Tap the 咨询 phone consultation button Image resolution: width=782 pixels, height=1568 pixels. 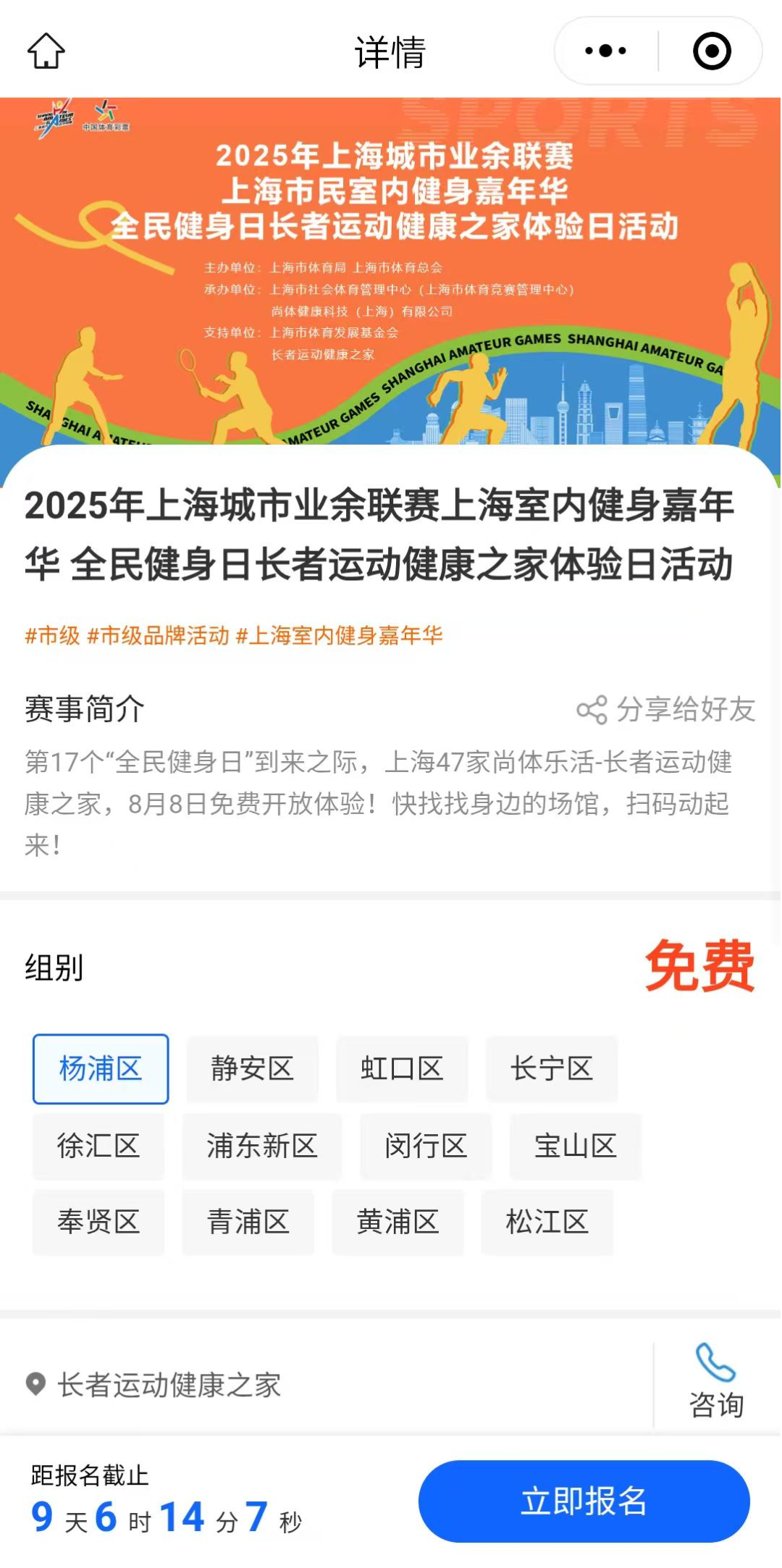[x=715, y=1382]
